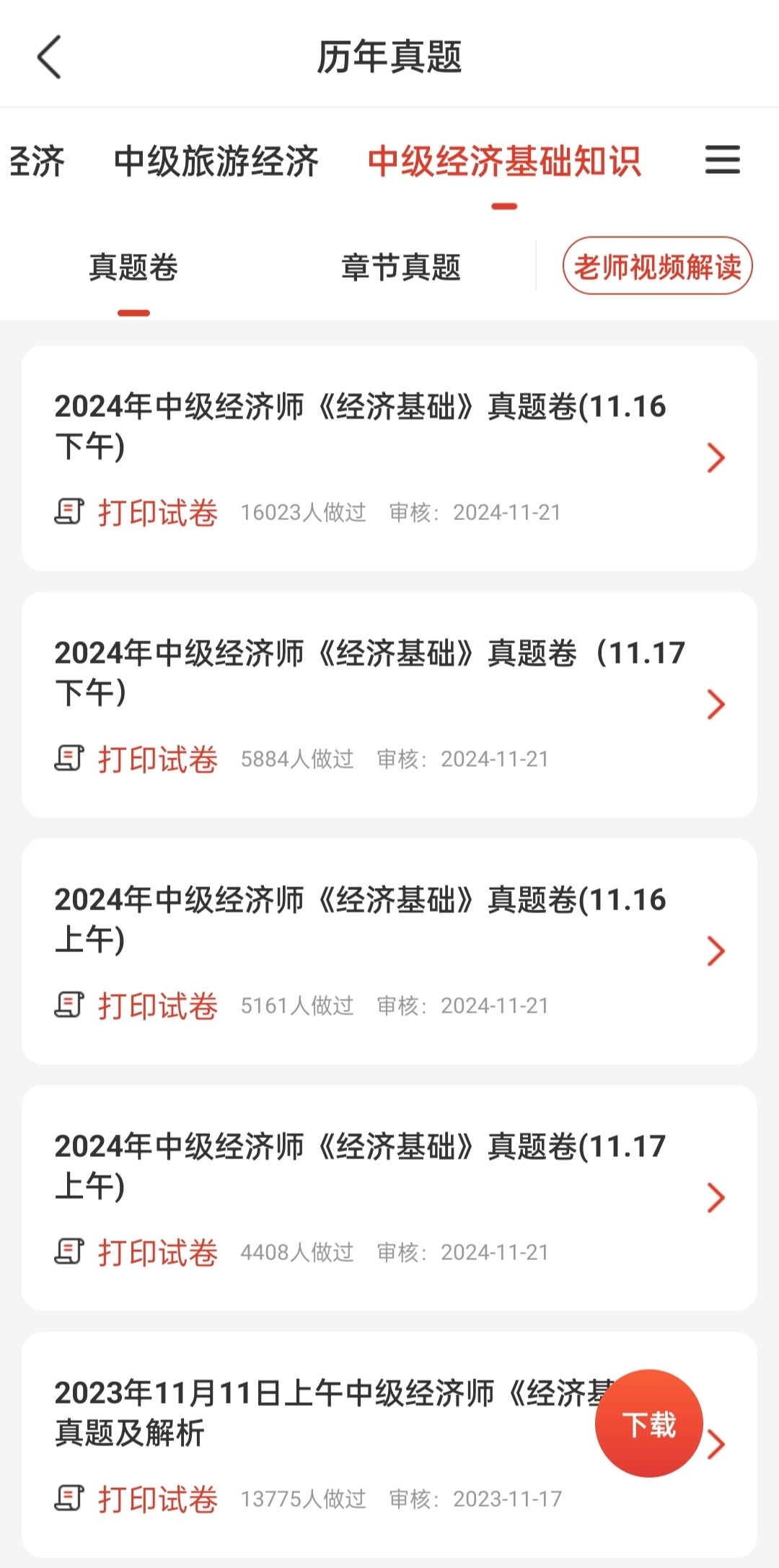Viewport: 779px width, 1568px height.
Task: Print the 2023年11月11日 exam paper
Action: 157,1499
